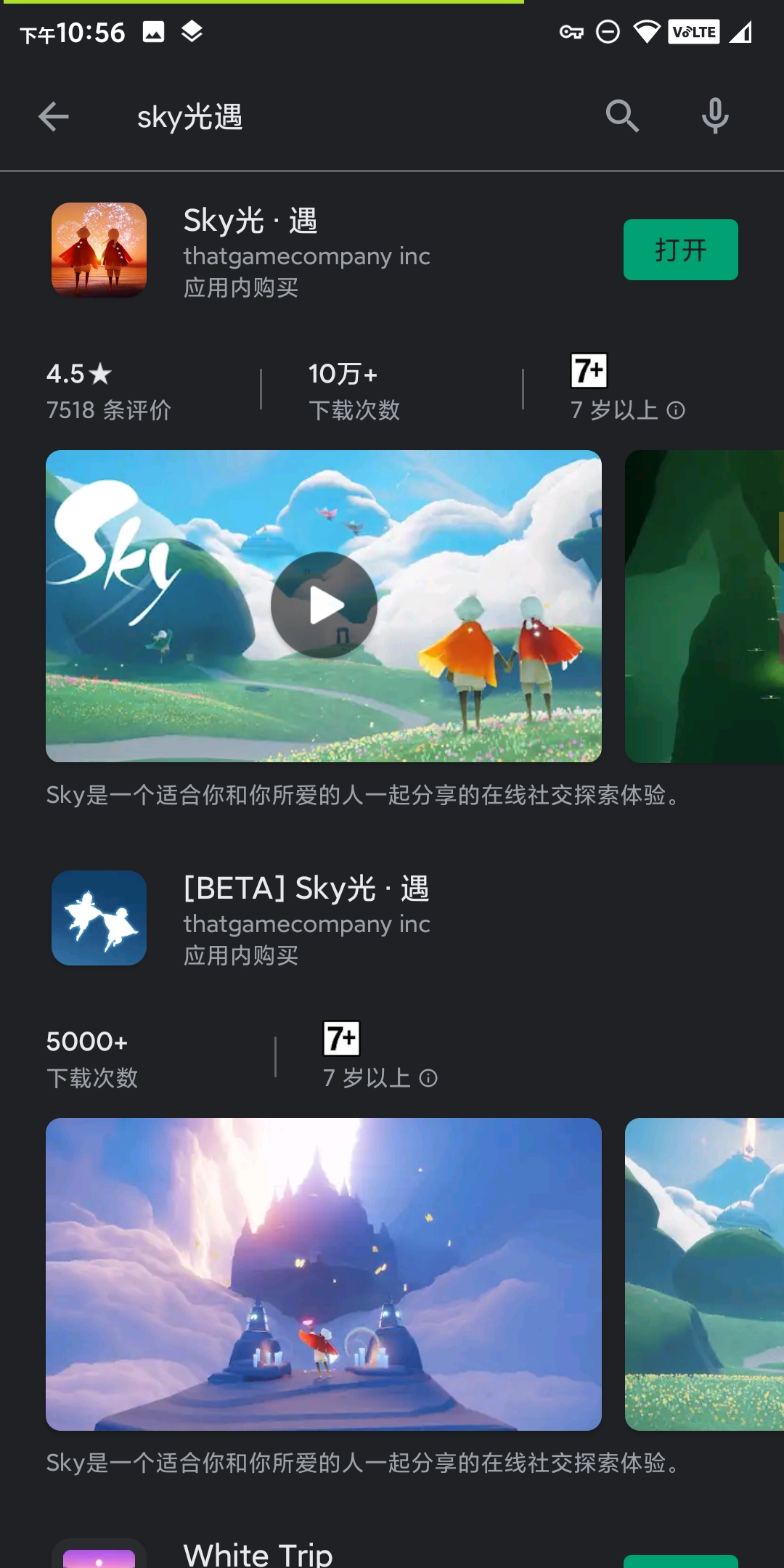Show the 7岁以上 rating info for Sky光·遇
This screenshot has height=1568, width=784.
tap(676, 411)
